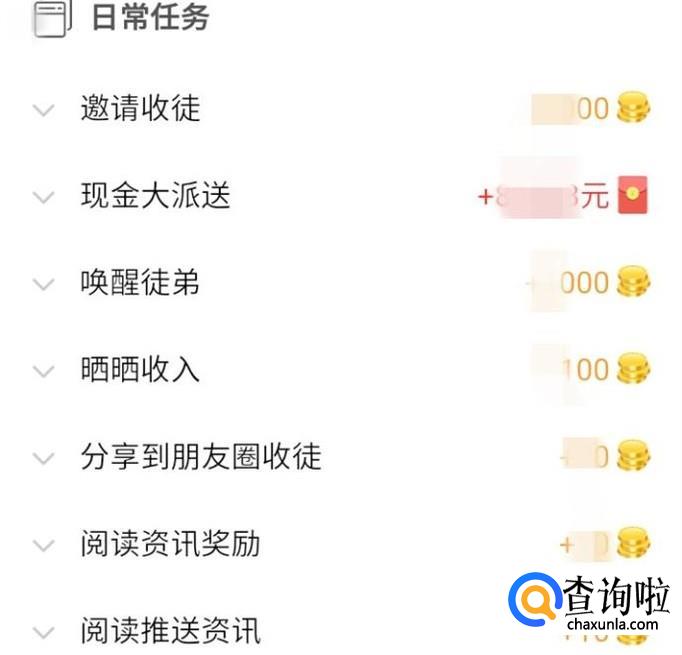Expand the 阅读推送资讯 task

click(x=43, y=633)
